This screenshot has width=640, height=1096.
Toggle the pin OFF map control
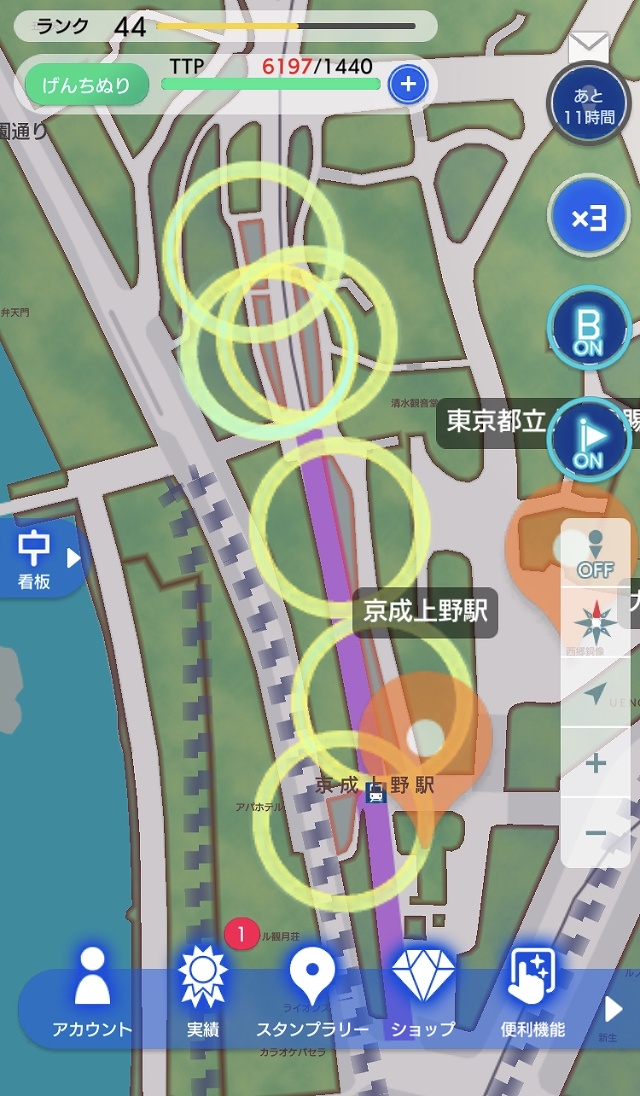click(596, 554)
